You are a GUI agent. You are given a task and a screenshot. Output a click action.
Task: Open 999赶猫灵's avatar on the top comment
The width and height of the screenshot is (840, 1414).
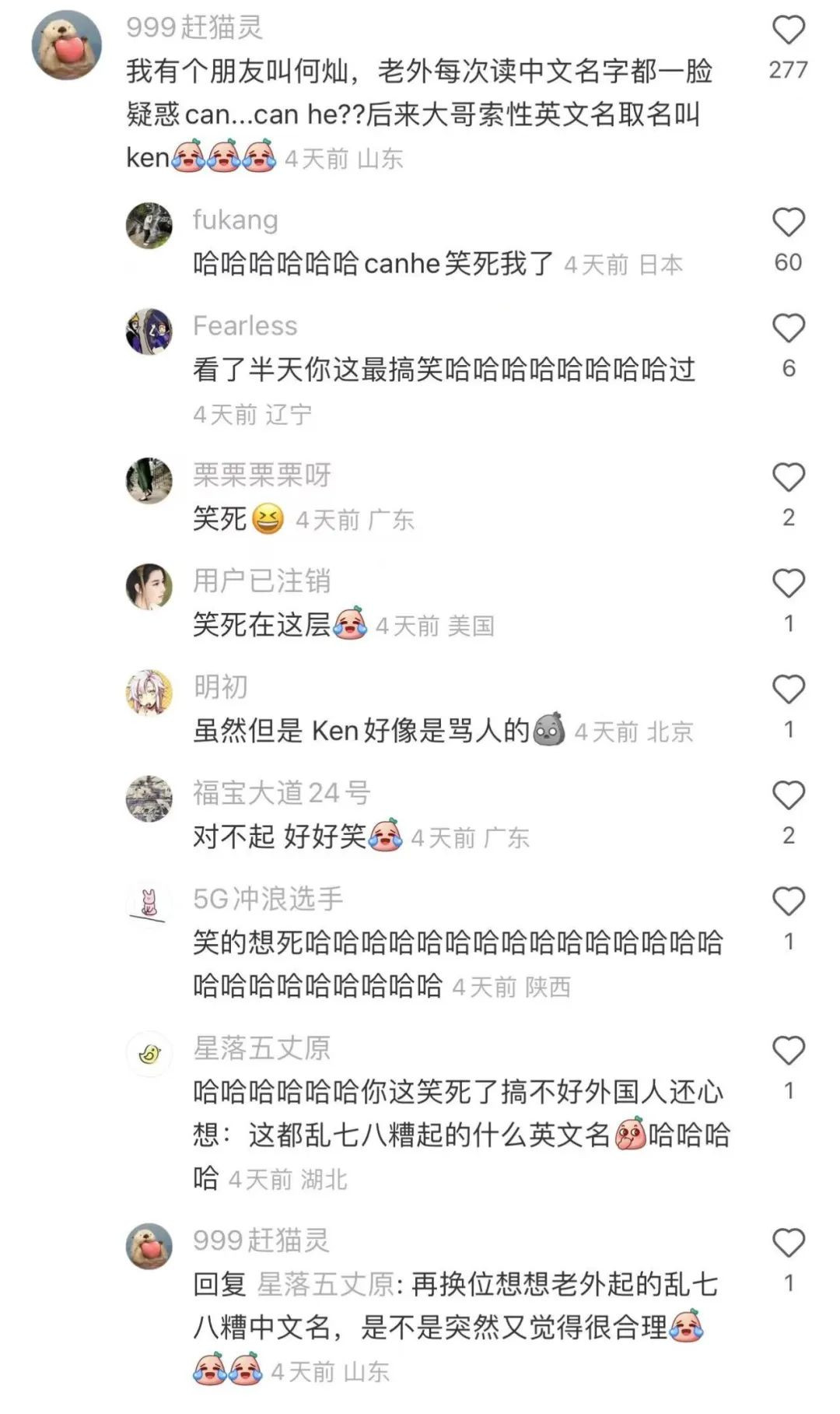67,45
